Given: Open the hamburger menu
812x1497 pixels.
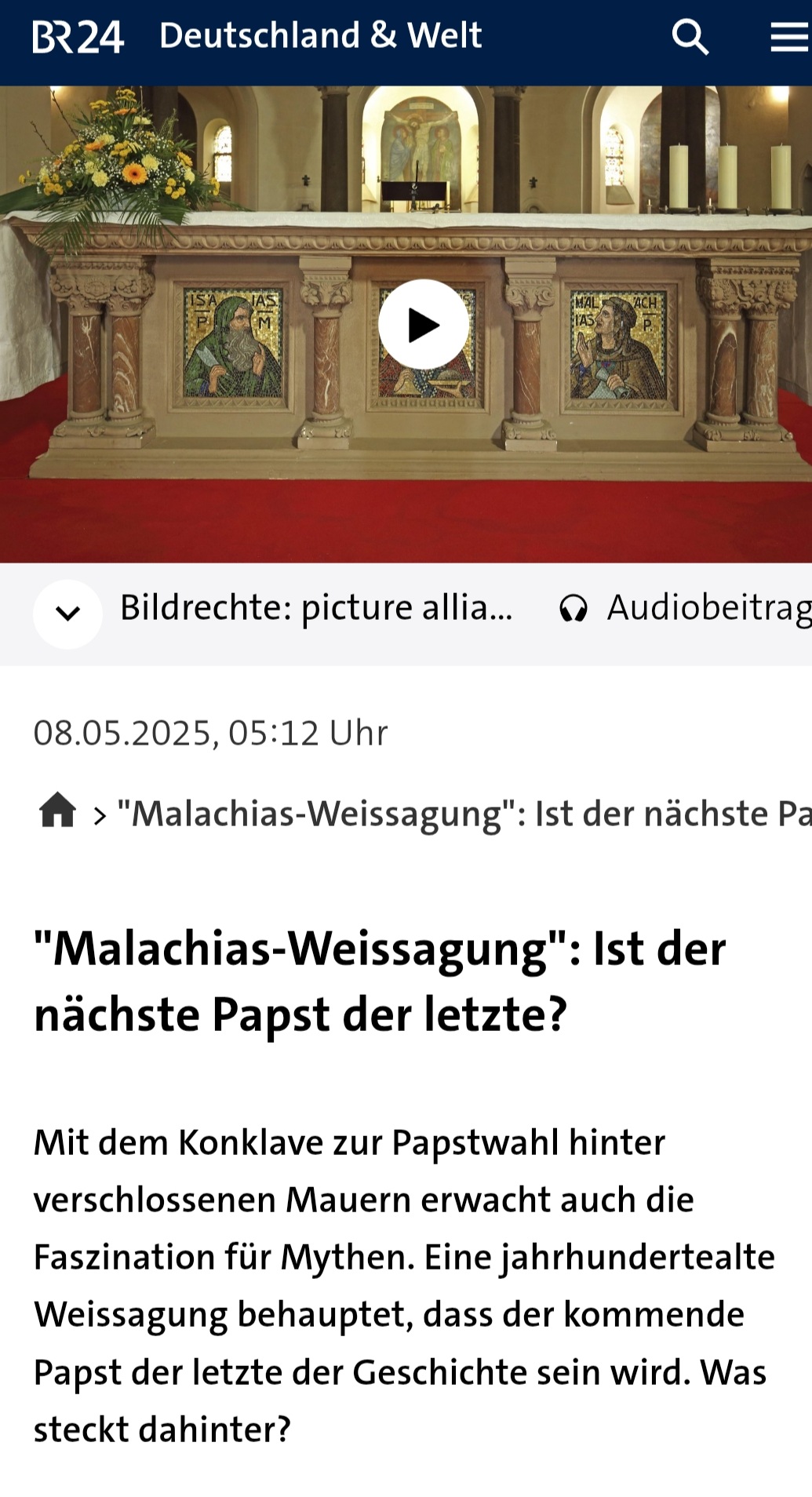Looking at the screenshot, I should (788, 37).
